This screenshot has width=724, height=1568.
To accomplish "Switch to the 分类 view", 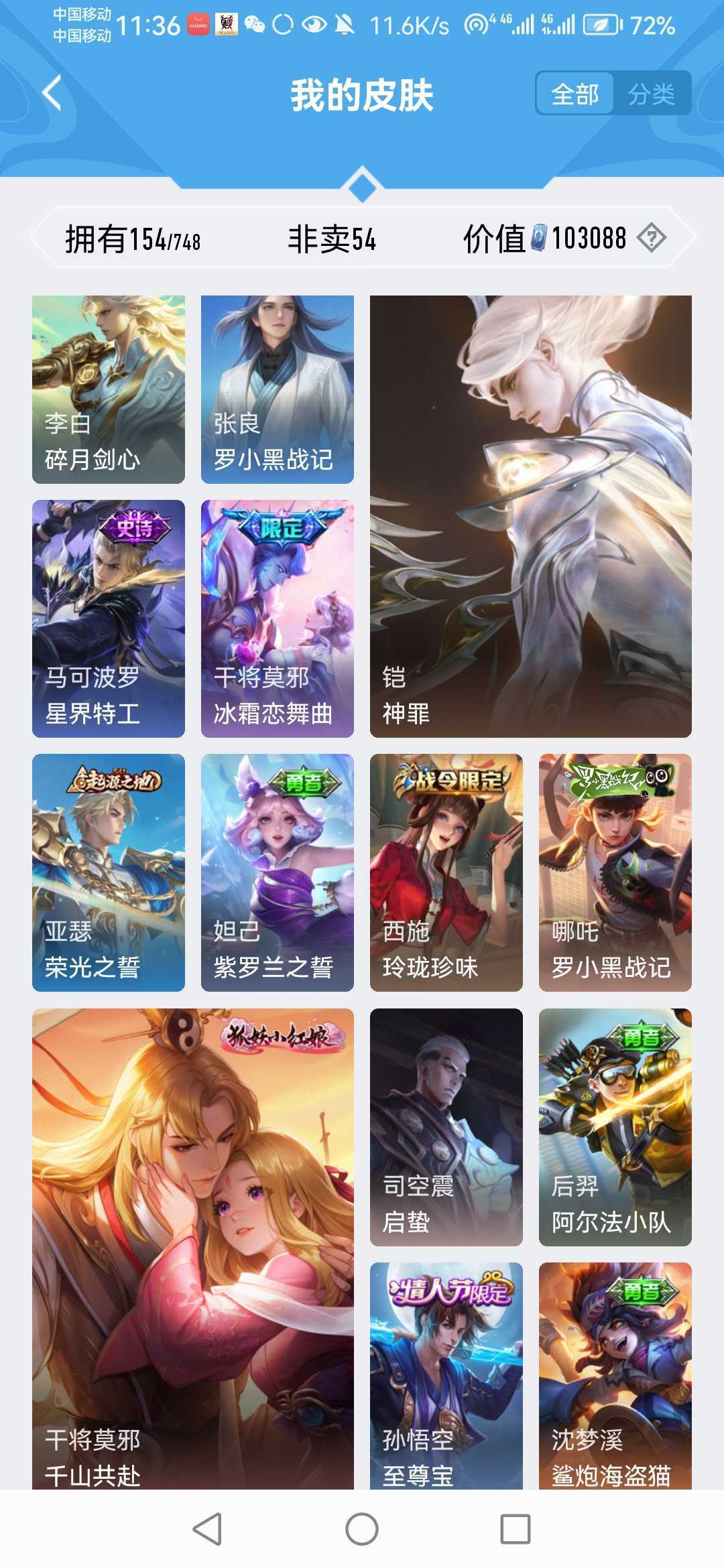I will click(x=651, y=94).
